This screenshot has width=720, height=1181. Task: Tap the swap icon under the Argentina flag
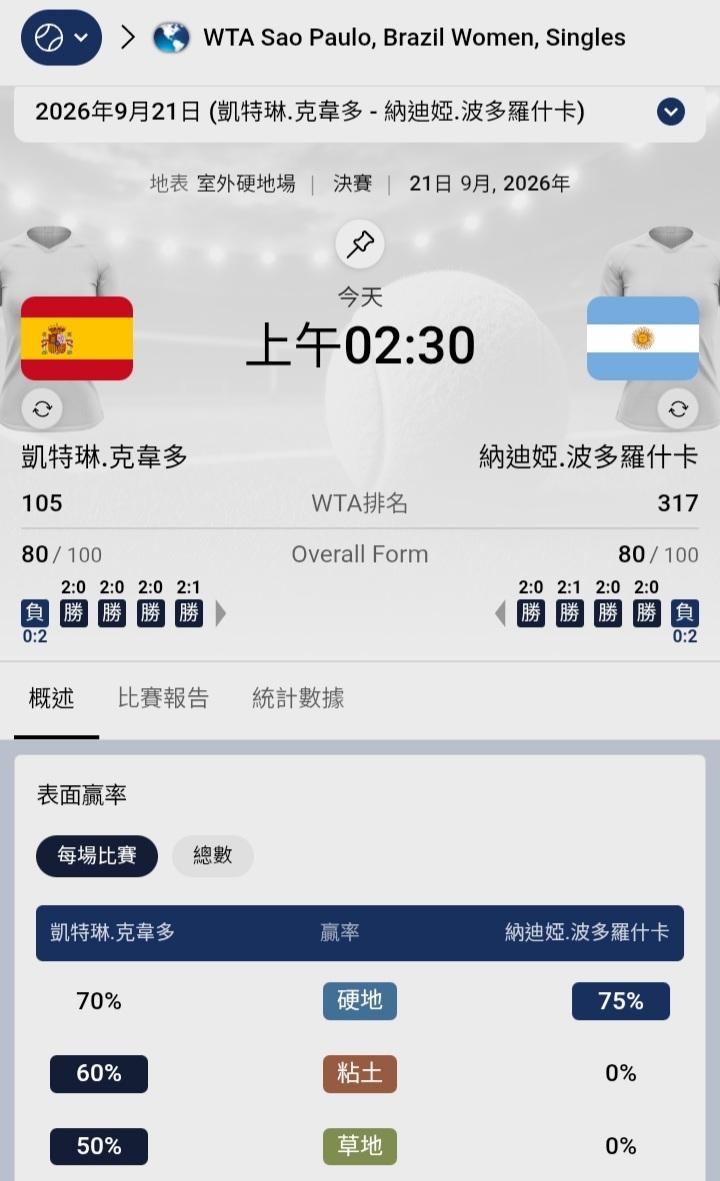[x=678, y=409]
